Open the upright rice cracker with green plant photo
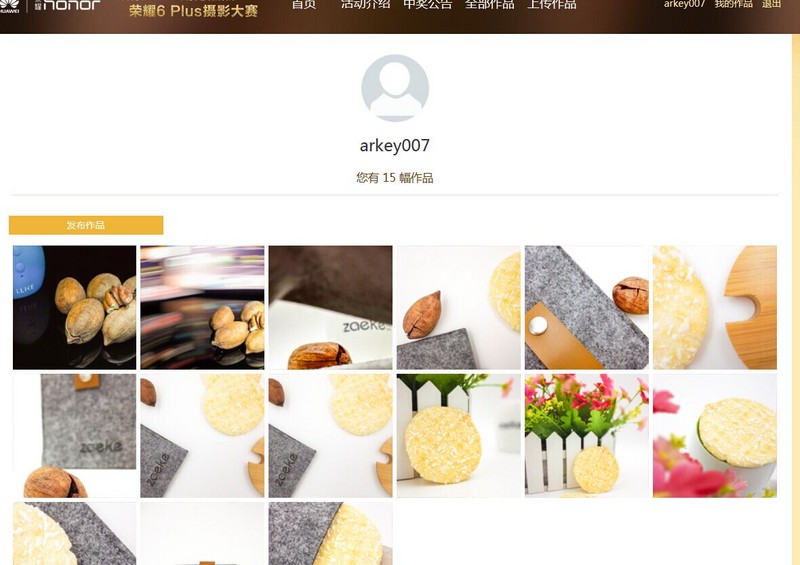Viewport: 800px width, 565px height. point(458,435)
